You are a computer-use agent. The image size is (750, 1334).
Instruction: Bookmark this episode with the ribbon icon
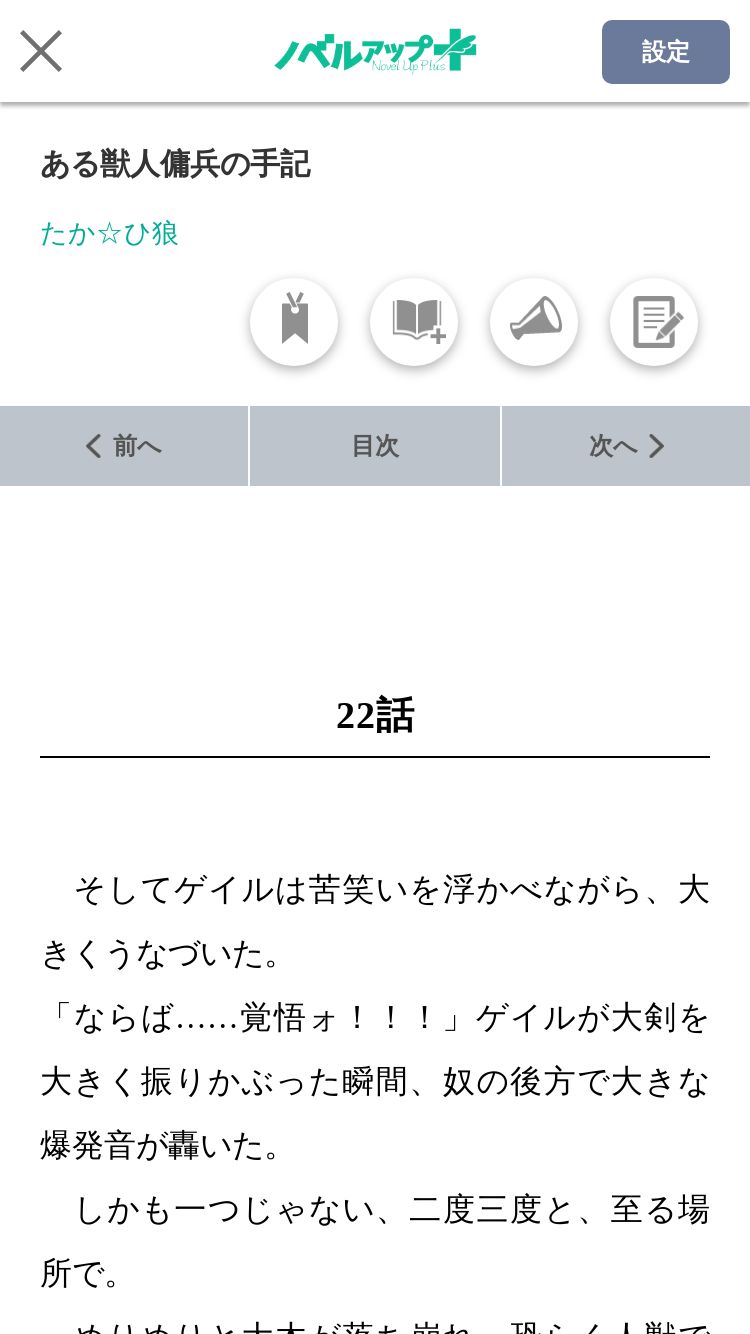click(294, 322)
